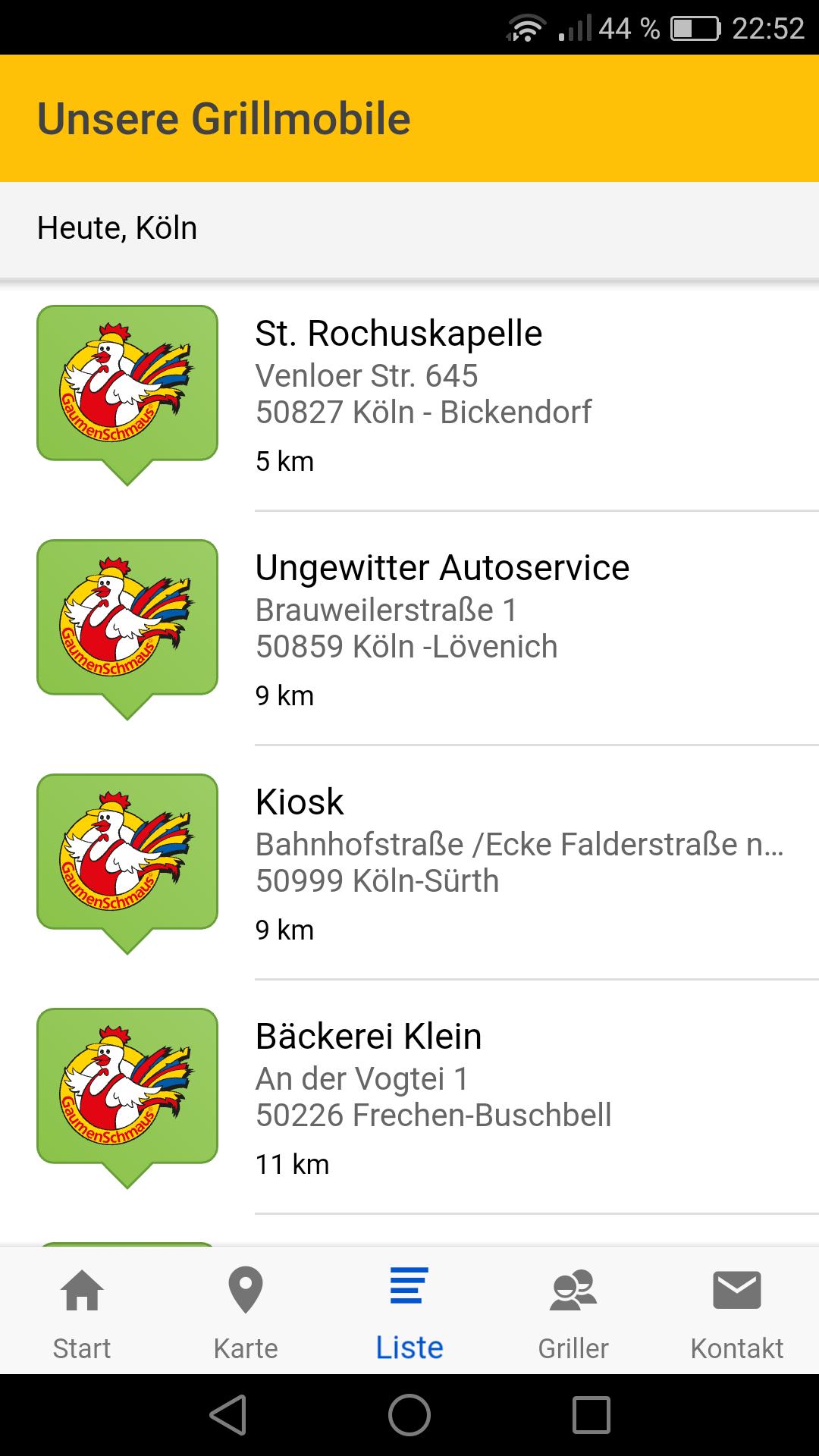Go to the phone home screen
The height and width of the screenshot is (1456, 819).
pos(409,1415)
